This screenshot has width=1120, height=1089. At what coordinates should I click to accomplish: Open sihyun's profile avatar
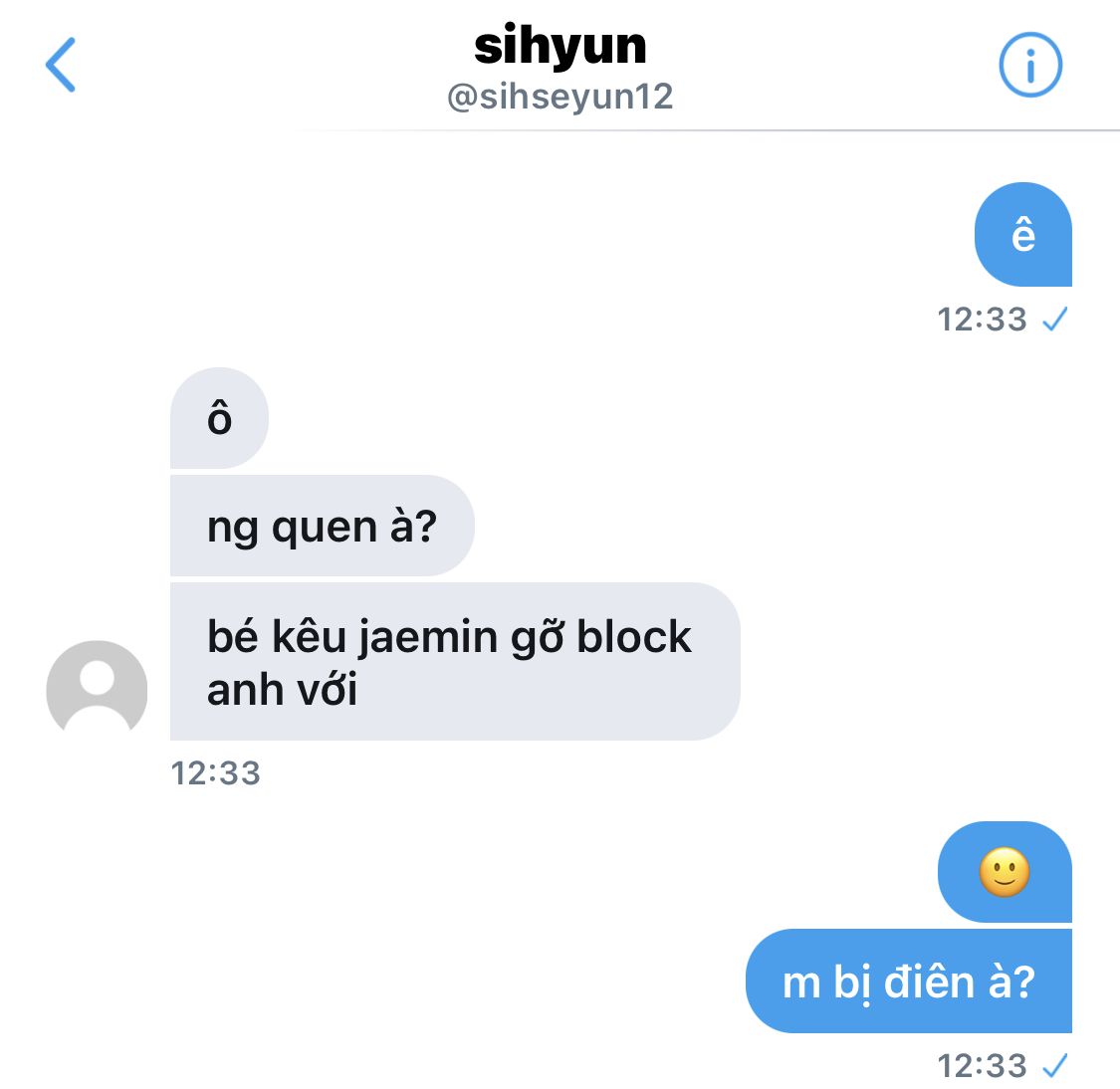pyautogui.click(x=97, y=689)
